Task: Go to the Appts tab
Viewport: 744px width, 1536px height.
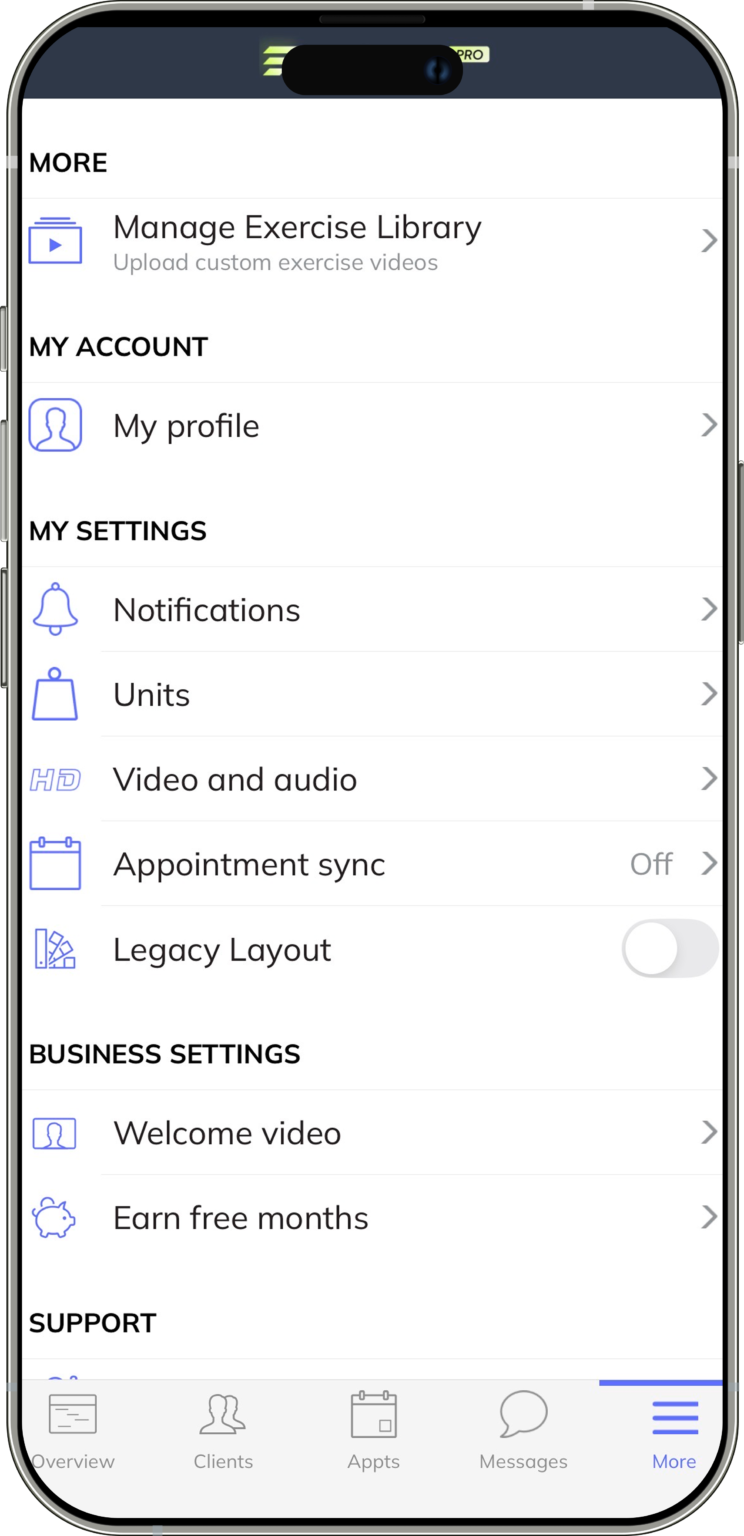Action: (373, 1432)
